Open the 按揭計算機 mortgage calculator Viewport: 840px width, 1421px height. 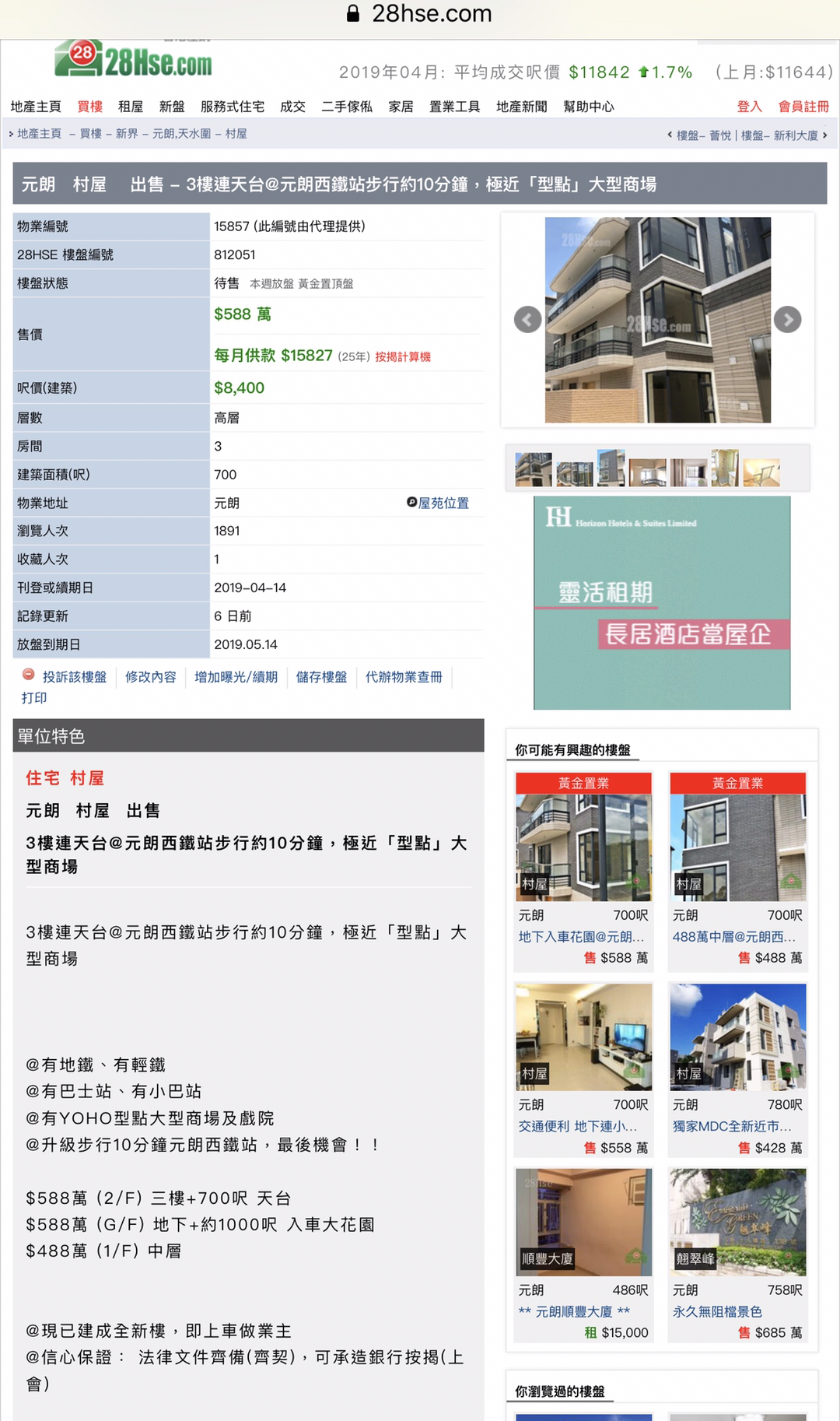coord(403,356)
